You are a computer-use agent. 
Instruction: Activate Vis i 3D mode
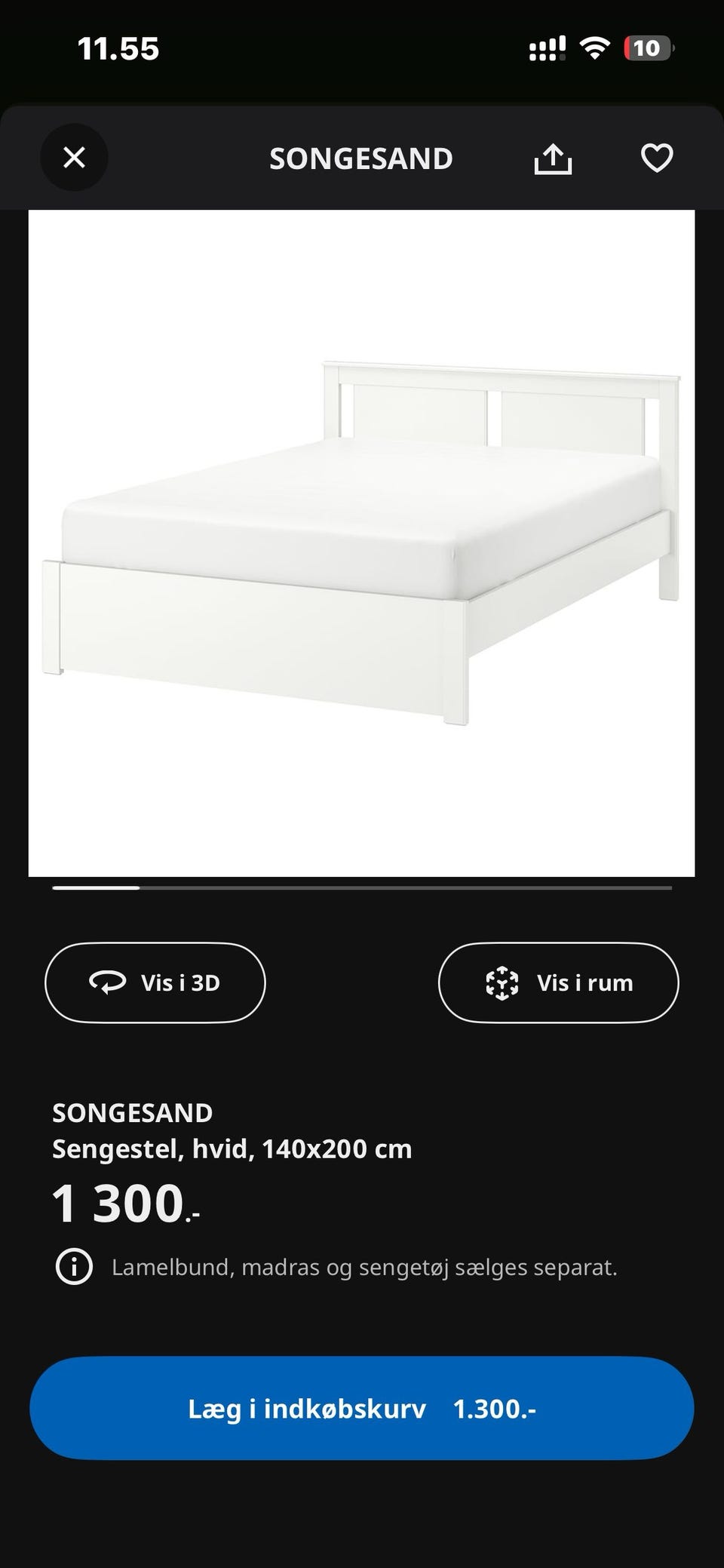point(155,982)
